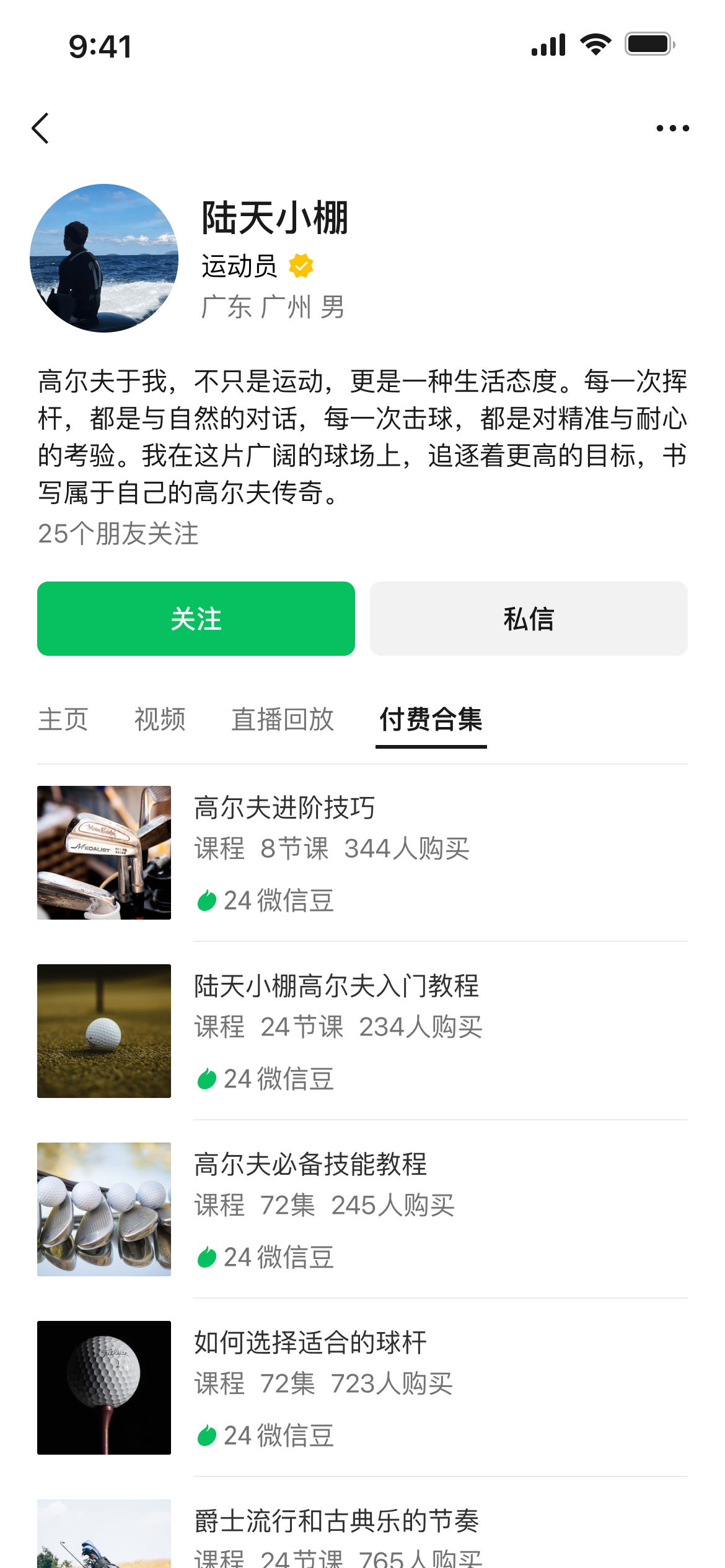View the 高尔夫必备技能教程 collection
The height and width of the screenshot is (1568, 725).
click(362, 1209)
